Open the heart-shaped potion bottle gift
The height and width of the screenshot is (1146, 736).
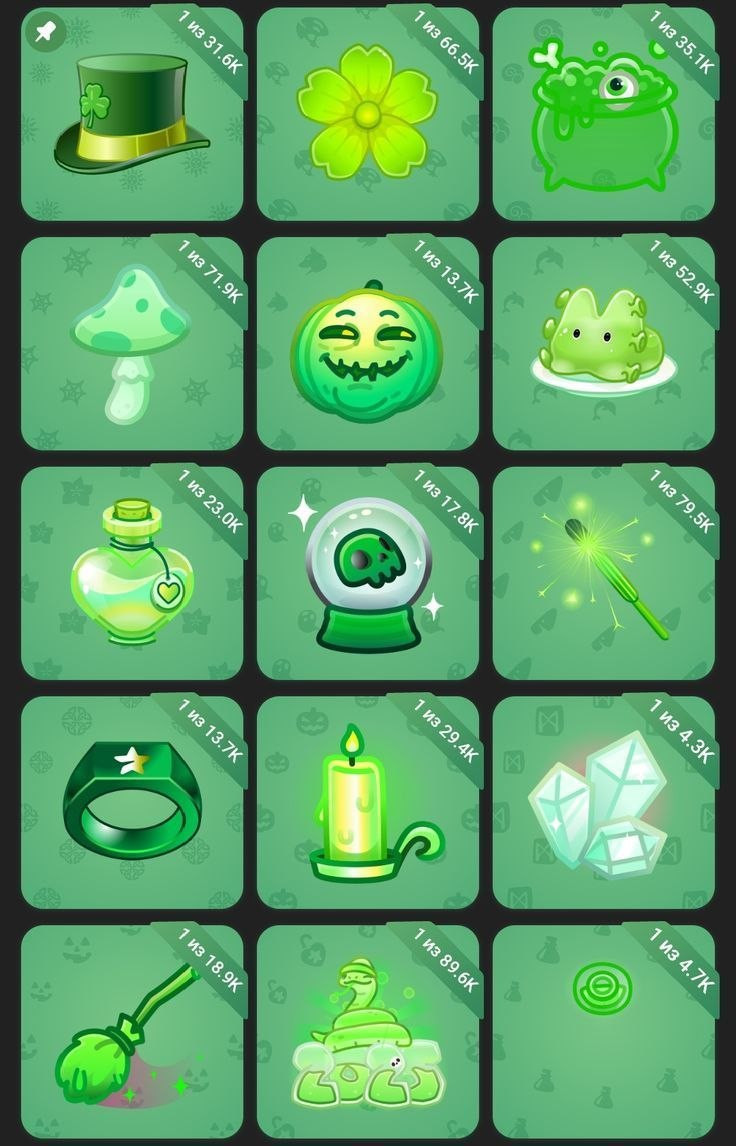pyautogui.click(x=132, y=573)
